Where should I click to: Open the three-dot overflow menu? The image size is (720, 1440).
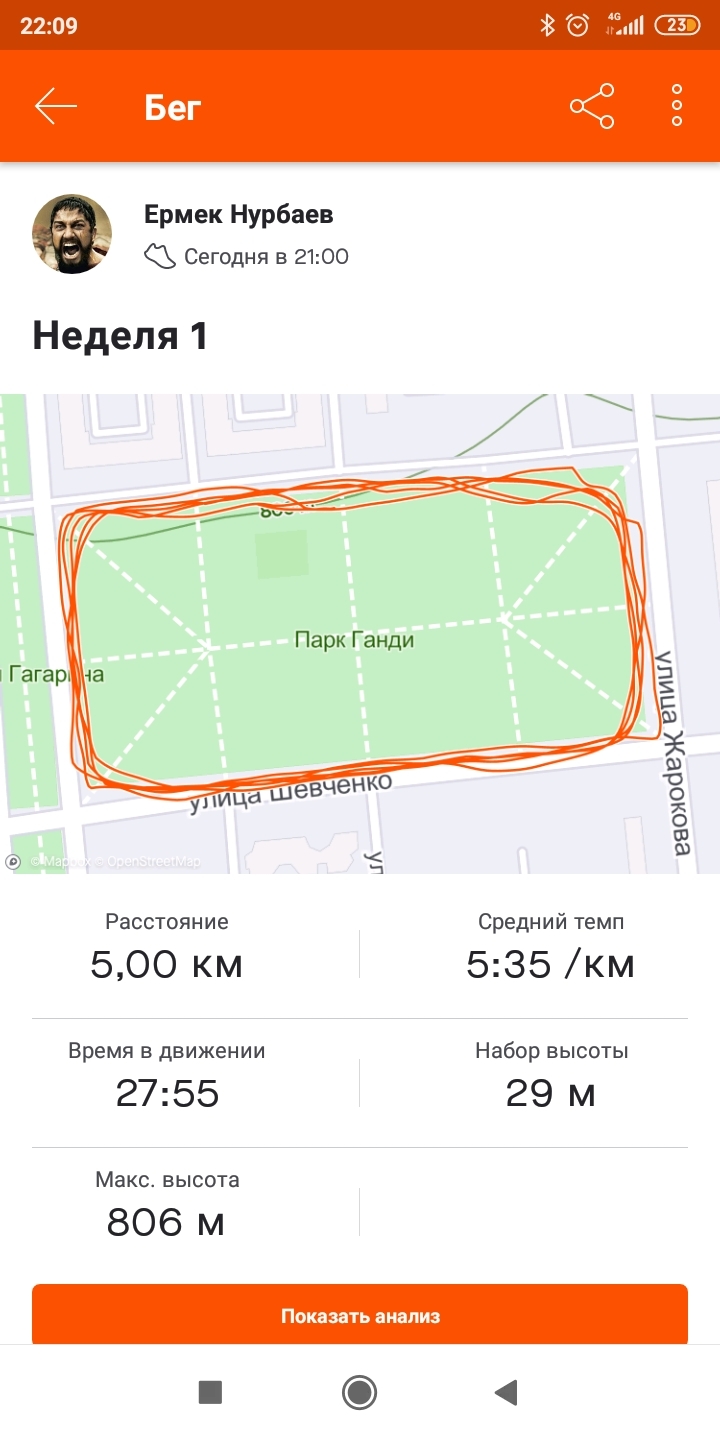point(677,106)
